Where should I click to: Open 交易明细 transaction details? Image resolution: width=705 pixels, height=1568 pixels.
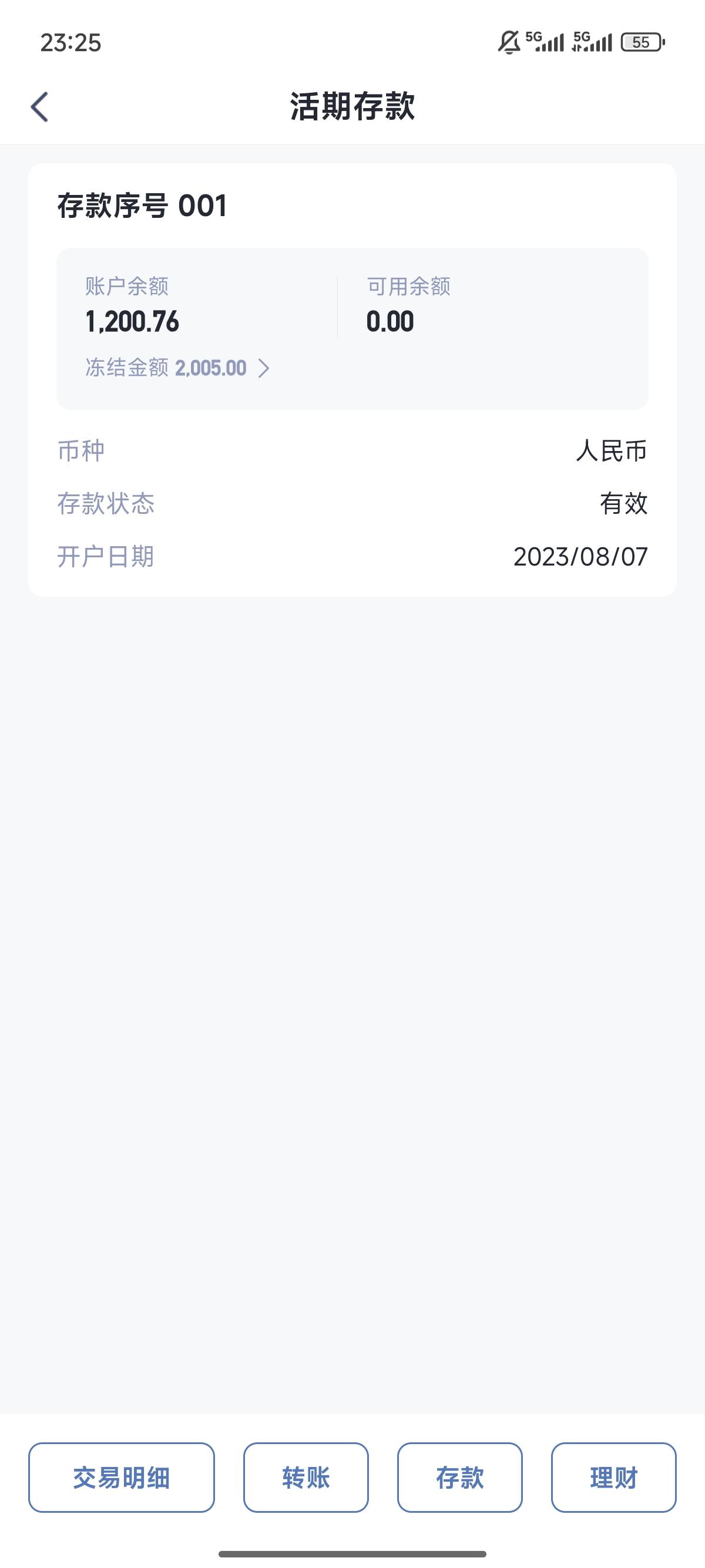122,1478
